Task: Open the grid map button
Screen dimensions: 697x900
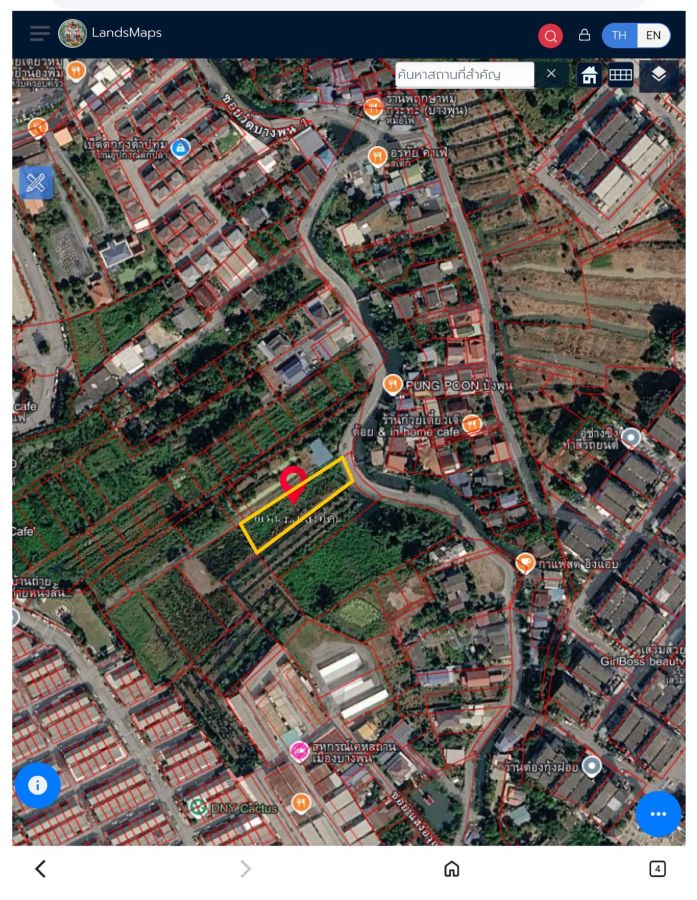Action: click(621, 75)
